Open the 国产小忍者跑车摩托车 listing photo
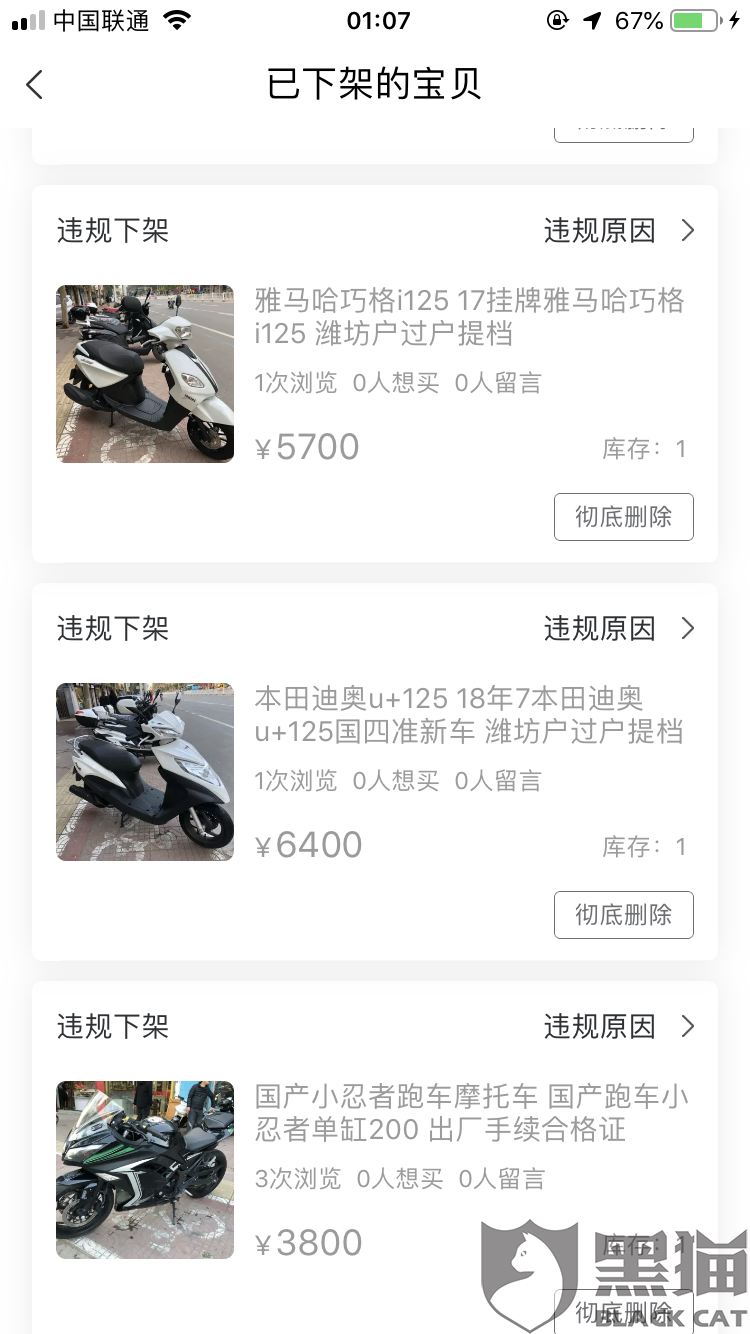The image size is (750, 1334). [x=145, y=1170]
